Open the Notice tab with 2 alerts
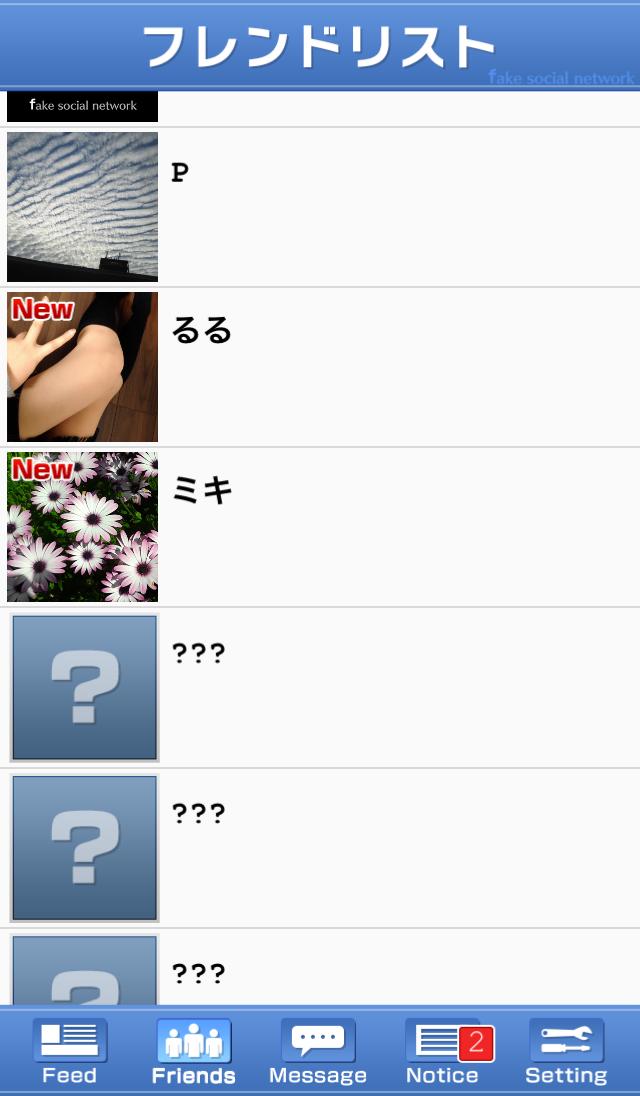The image size is (640, 1096). point(442,1051)
